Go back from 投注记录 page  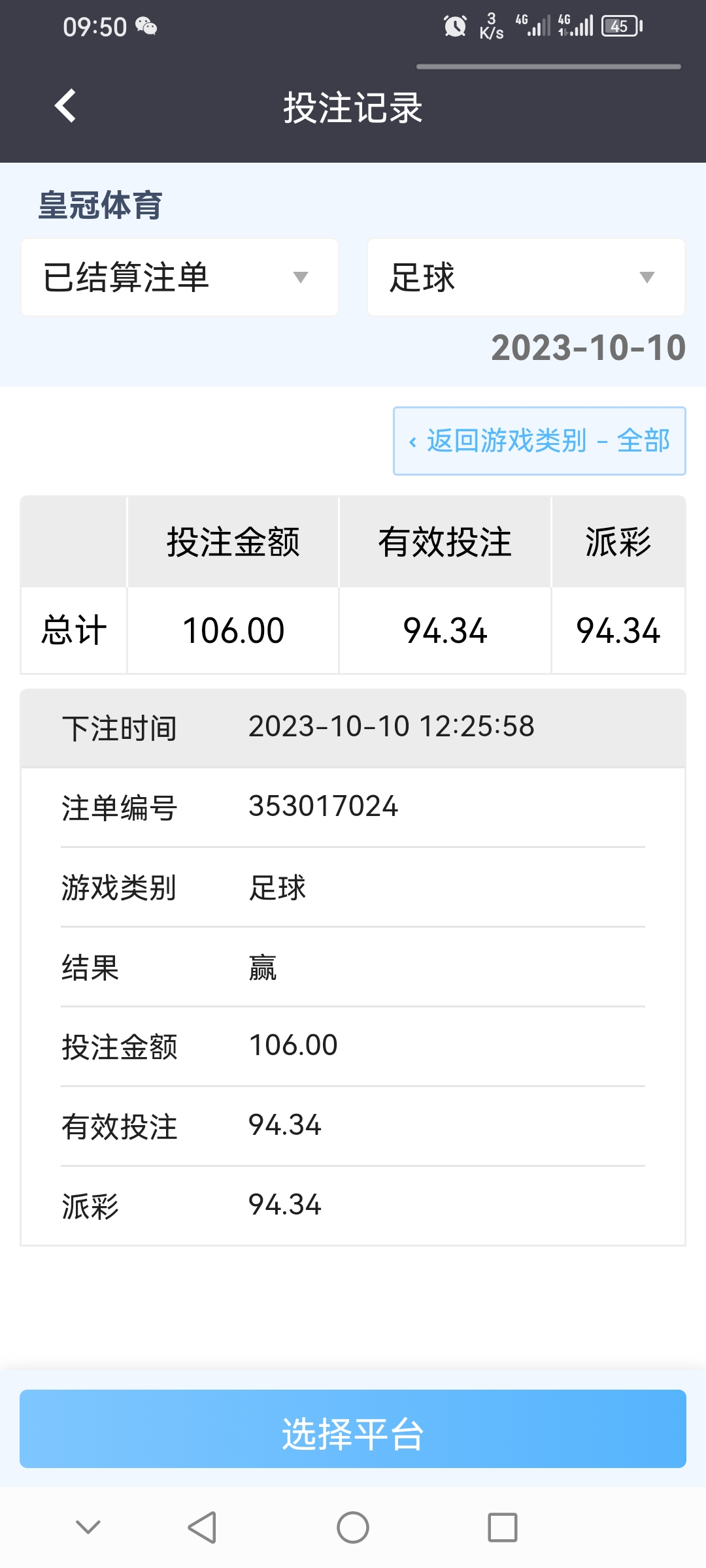(65, 106)
